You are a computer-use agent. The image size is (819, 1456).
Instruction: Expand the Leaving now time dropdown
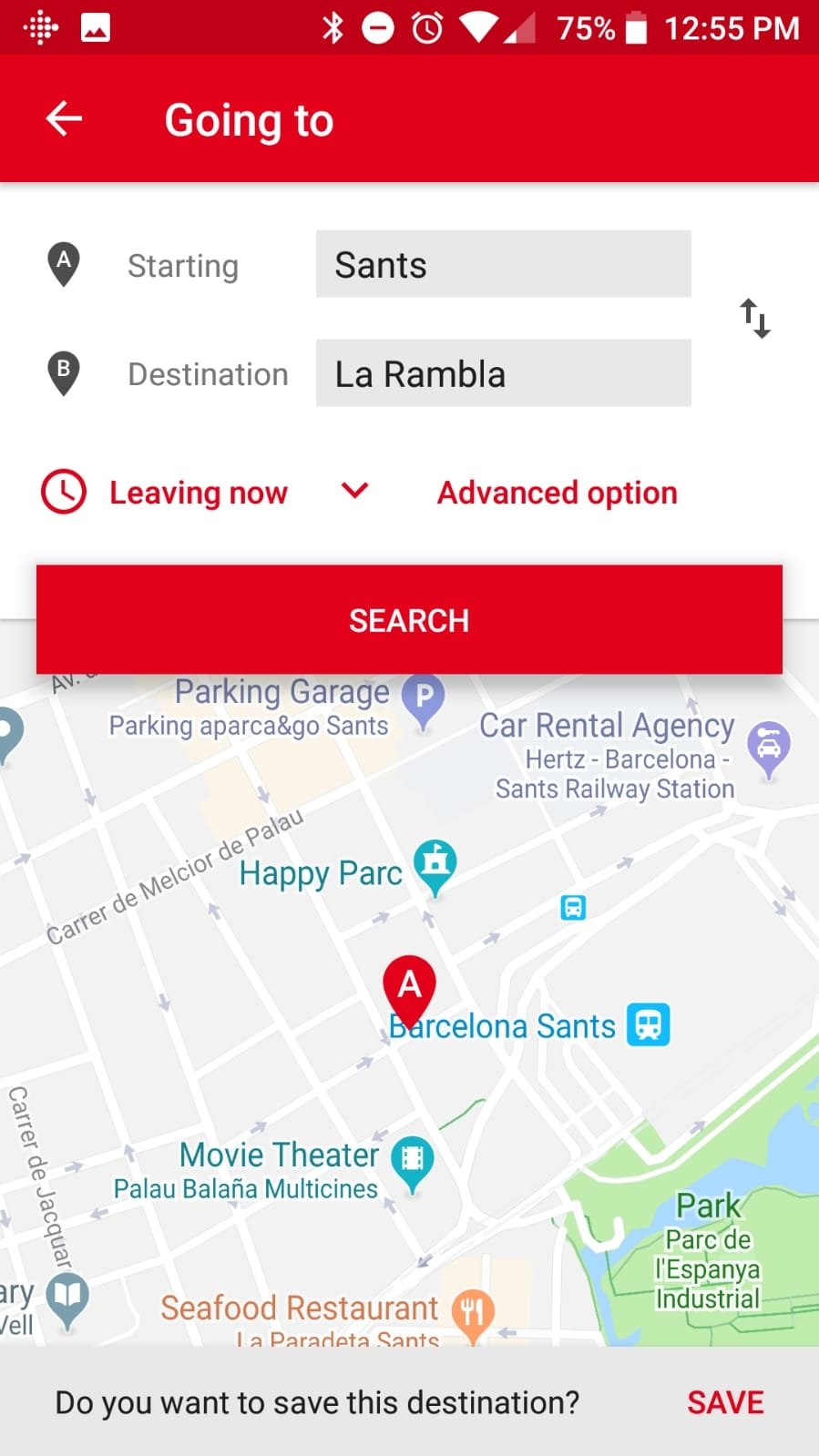point(354,492)
